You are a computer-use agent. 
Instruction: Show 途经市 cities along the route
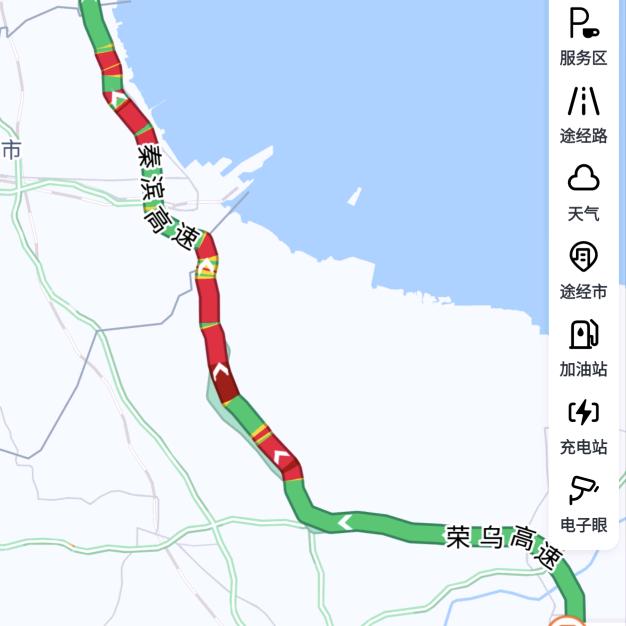pos(583,268)
